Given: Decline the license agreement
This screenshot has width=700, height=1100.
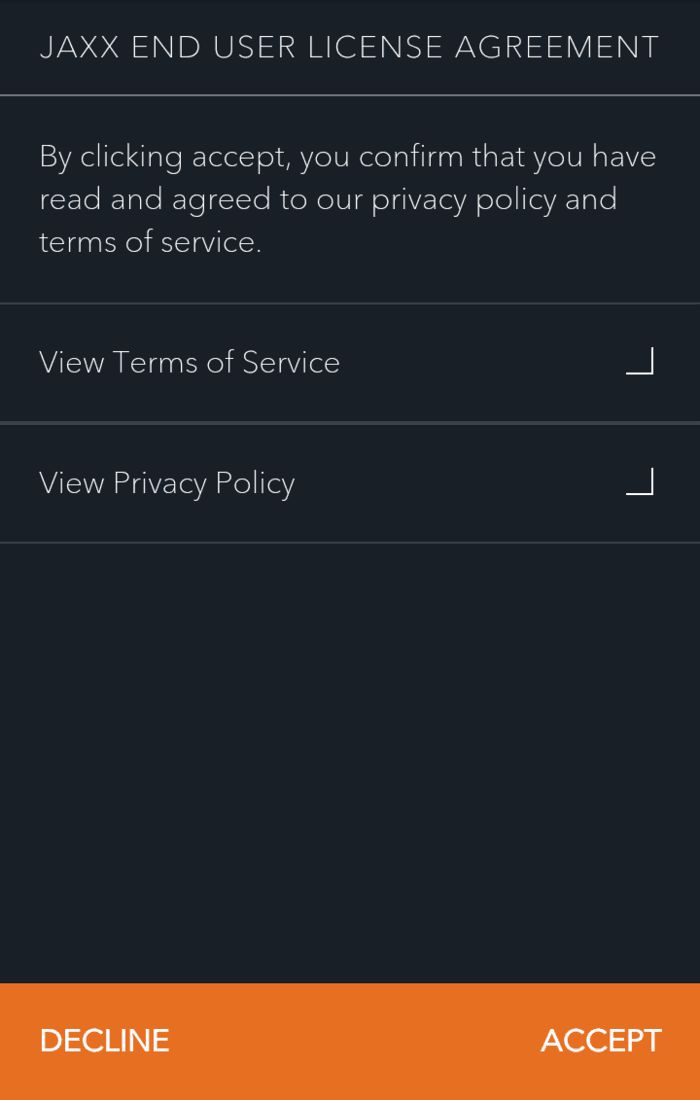Looking at the screenshot, I should coord(105,1041).
